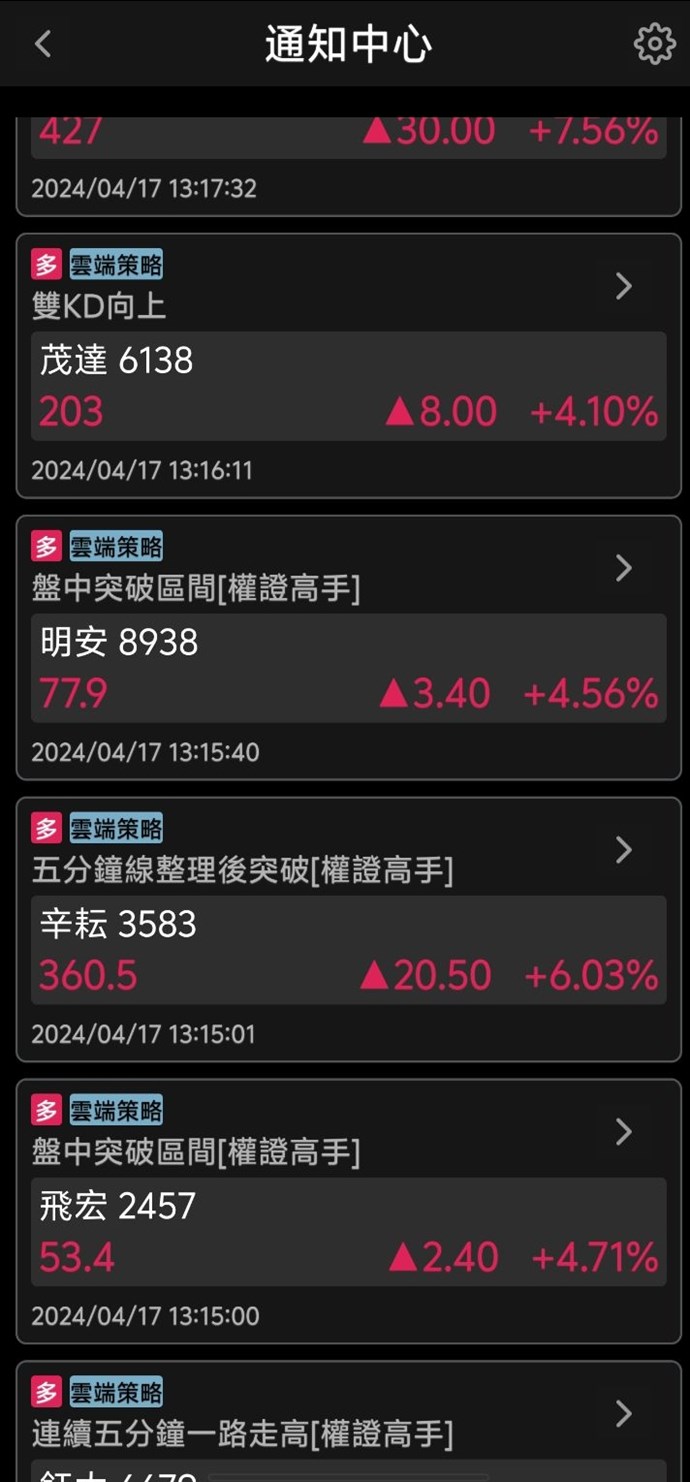Open the 茂達 6138 notification card
The width and height of the screenshot is (690, 1482).
[348, 366]
